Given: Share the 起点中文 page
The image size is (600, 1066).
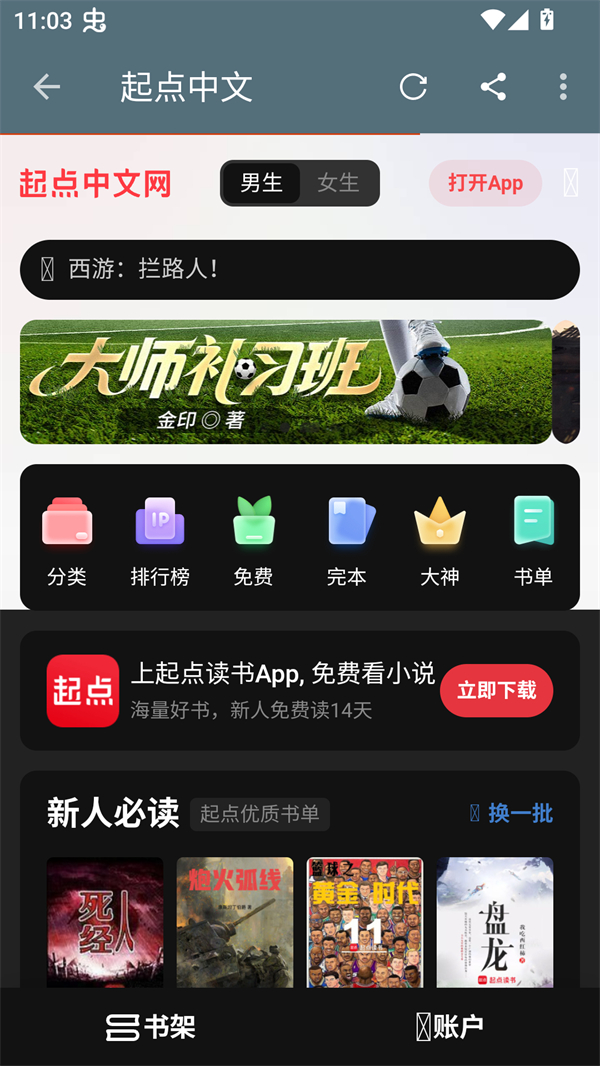Looking at the screenshot, I should tap(493, 87).
